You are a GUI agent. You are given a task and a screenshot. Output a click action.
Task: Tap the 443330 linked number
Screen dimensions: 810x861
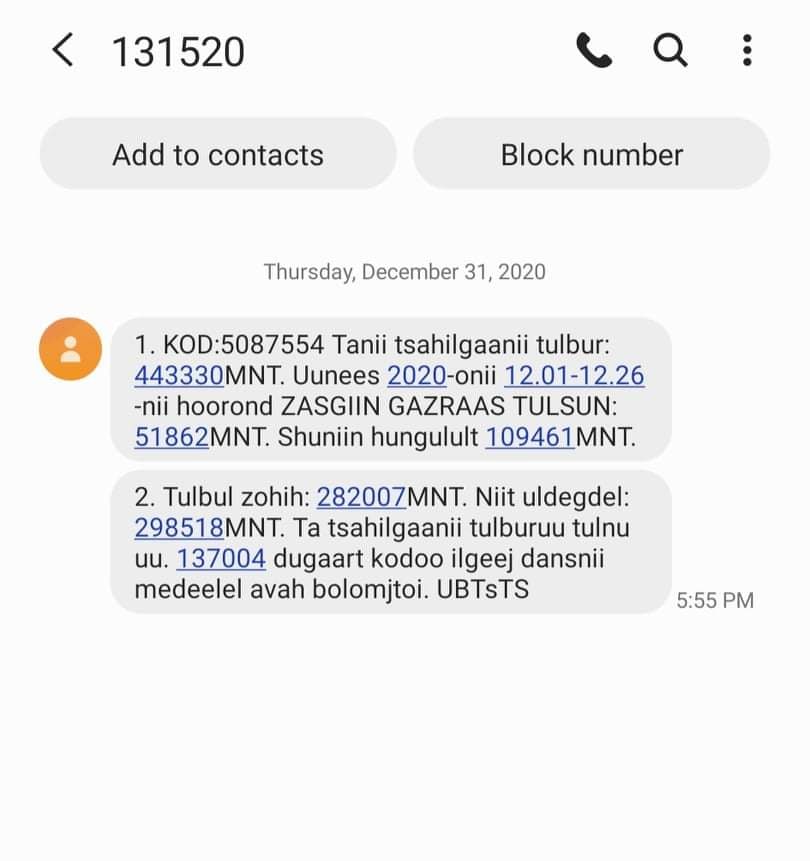click(179, 376)
